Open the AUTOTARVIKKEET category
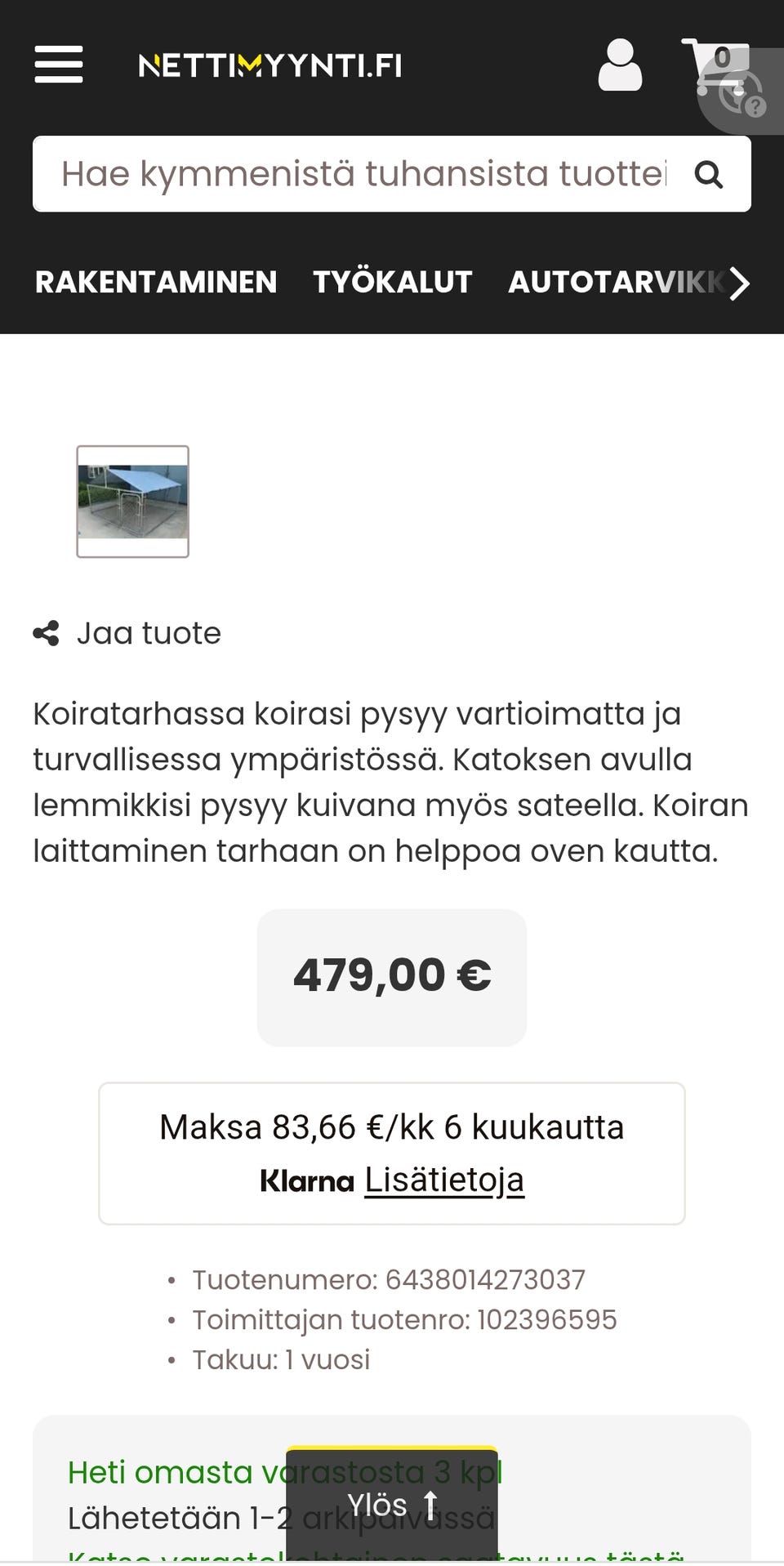The image size is (784, 1566). tap(614, 283)
